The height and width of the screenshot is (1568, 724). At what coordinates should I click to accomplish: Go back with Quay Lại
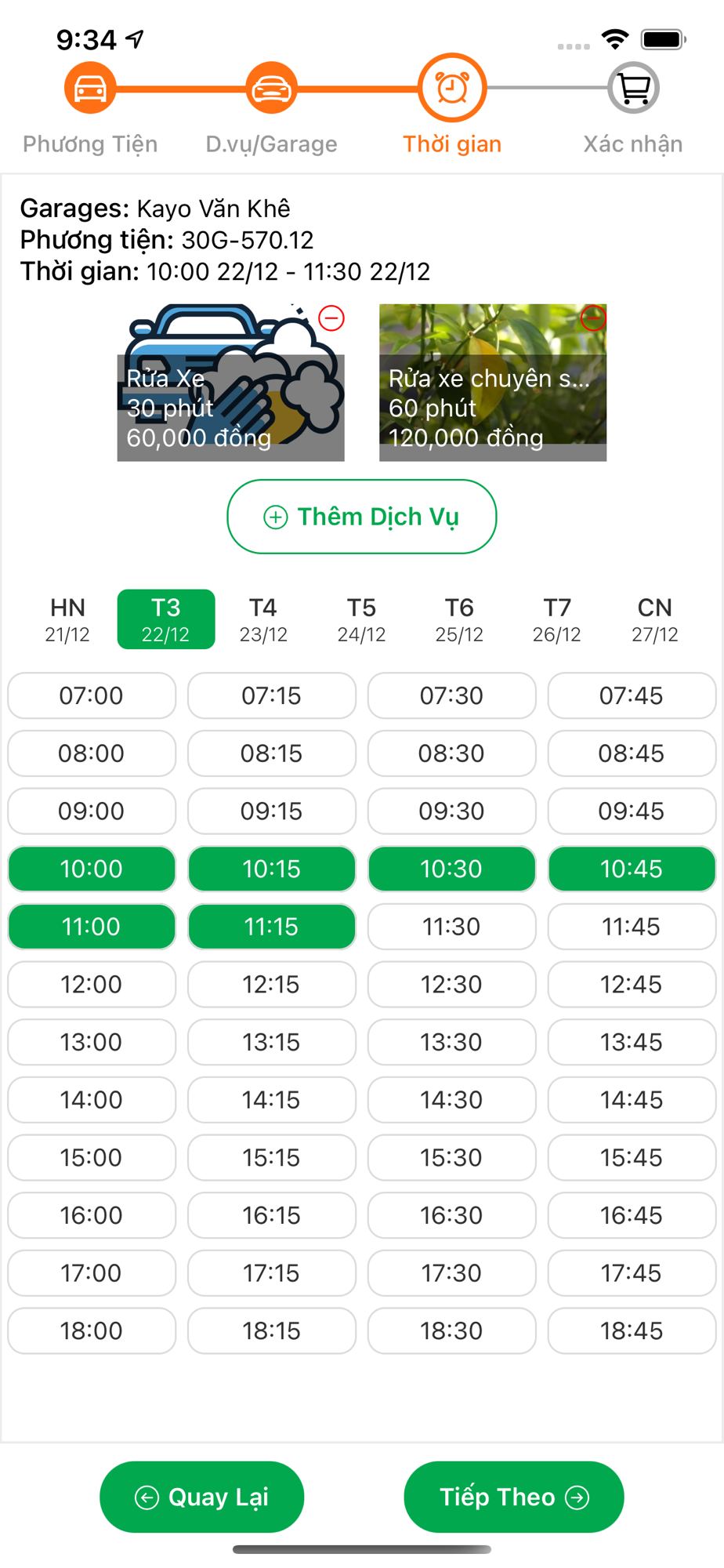click(202, 1497)
